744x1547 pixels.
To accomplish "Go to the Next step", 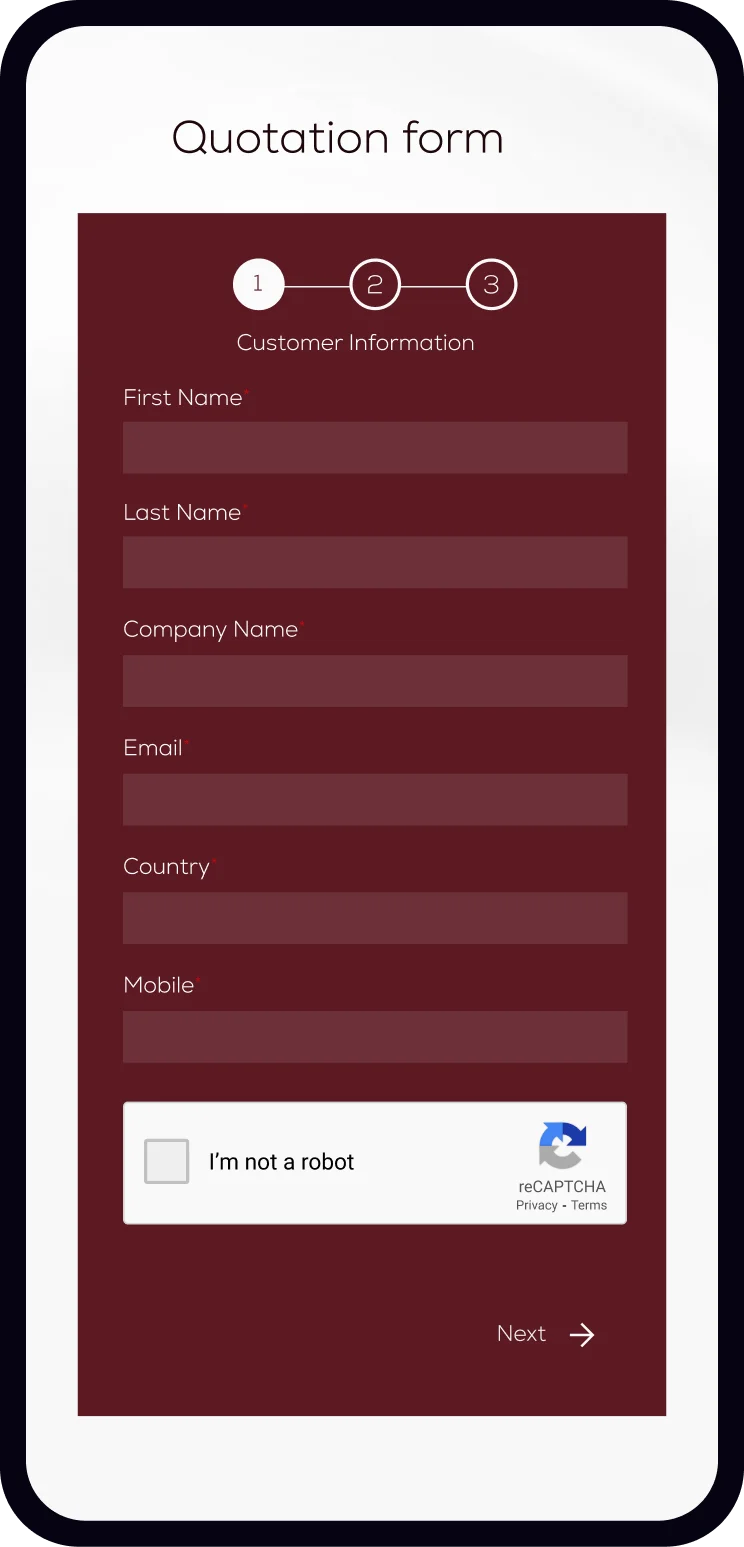I will click(546, 1334).
